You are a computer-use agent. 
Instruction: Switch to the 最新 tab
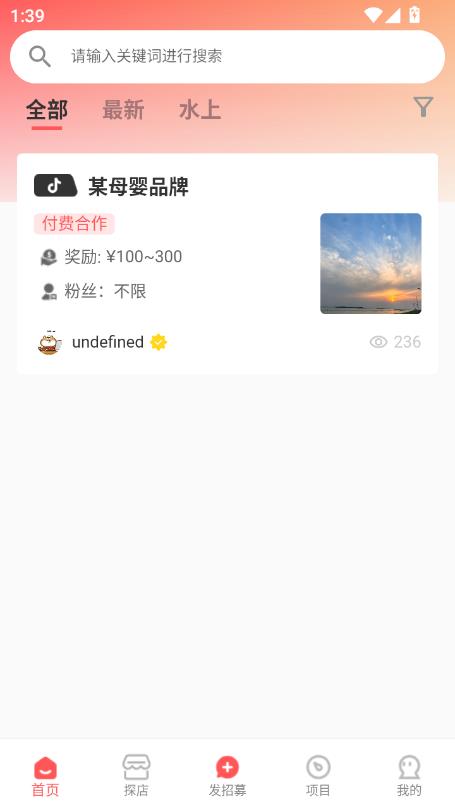tap(123, 110)
